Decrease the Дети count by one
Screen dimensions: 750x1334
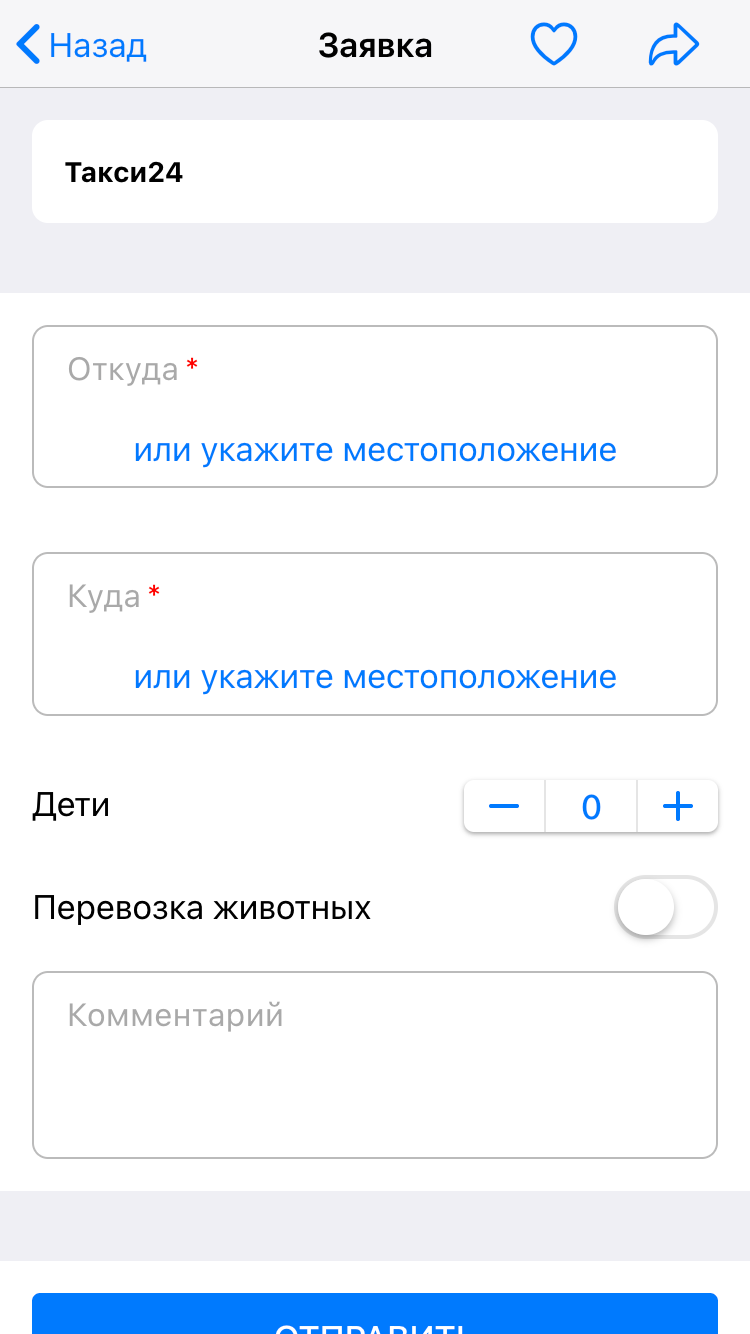[x=505, y=806]
